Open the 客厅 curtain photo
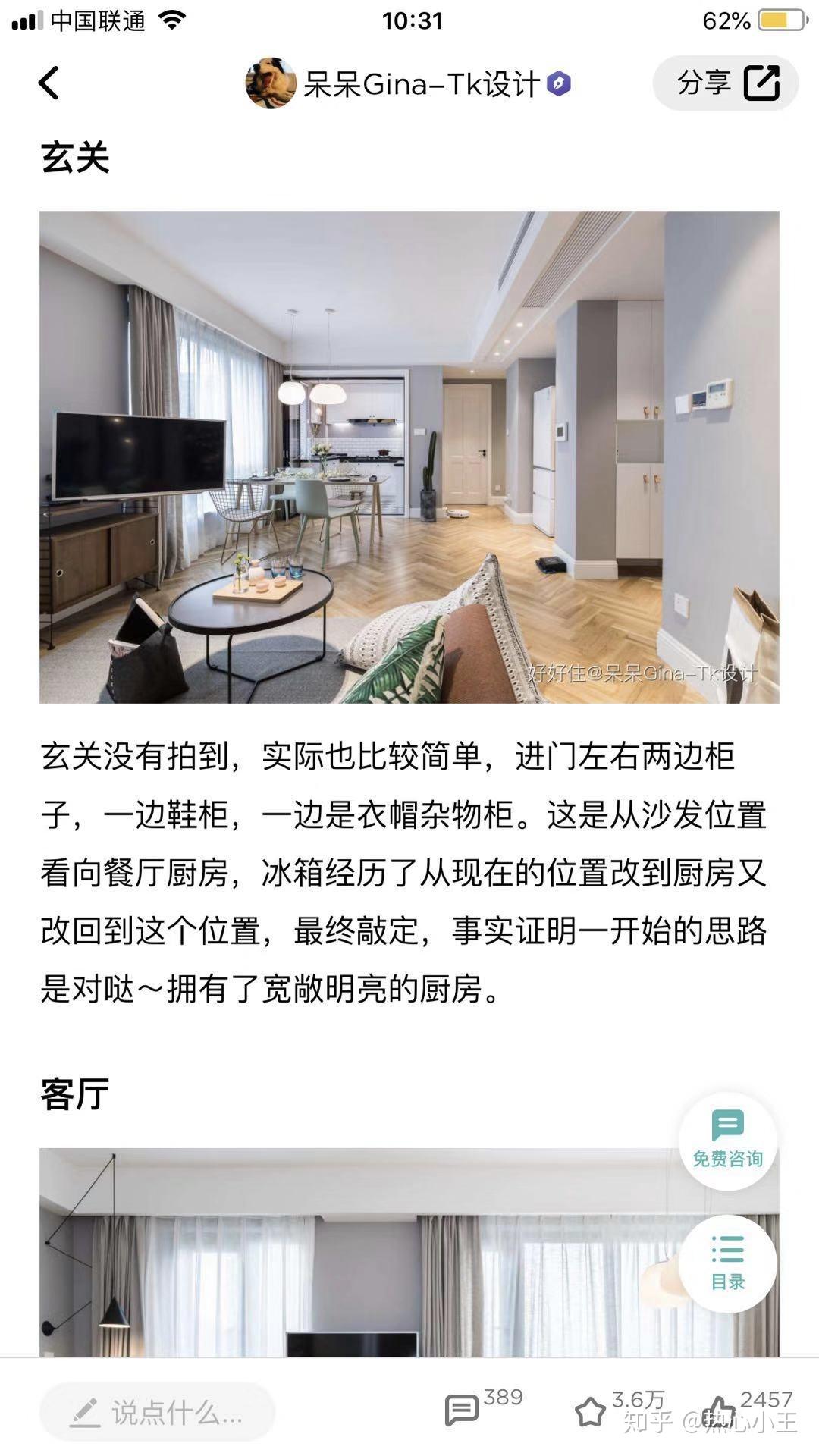The image size is (819, 1456). click(x=356, y=1251)
